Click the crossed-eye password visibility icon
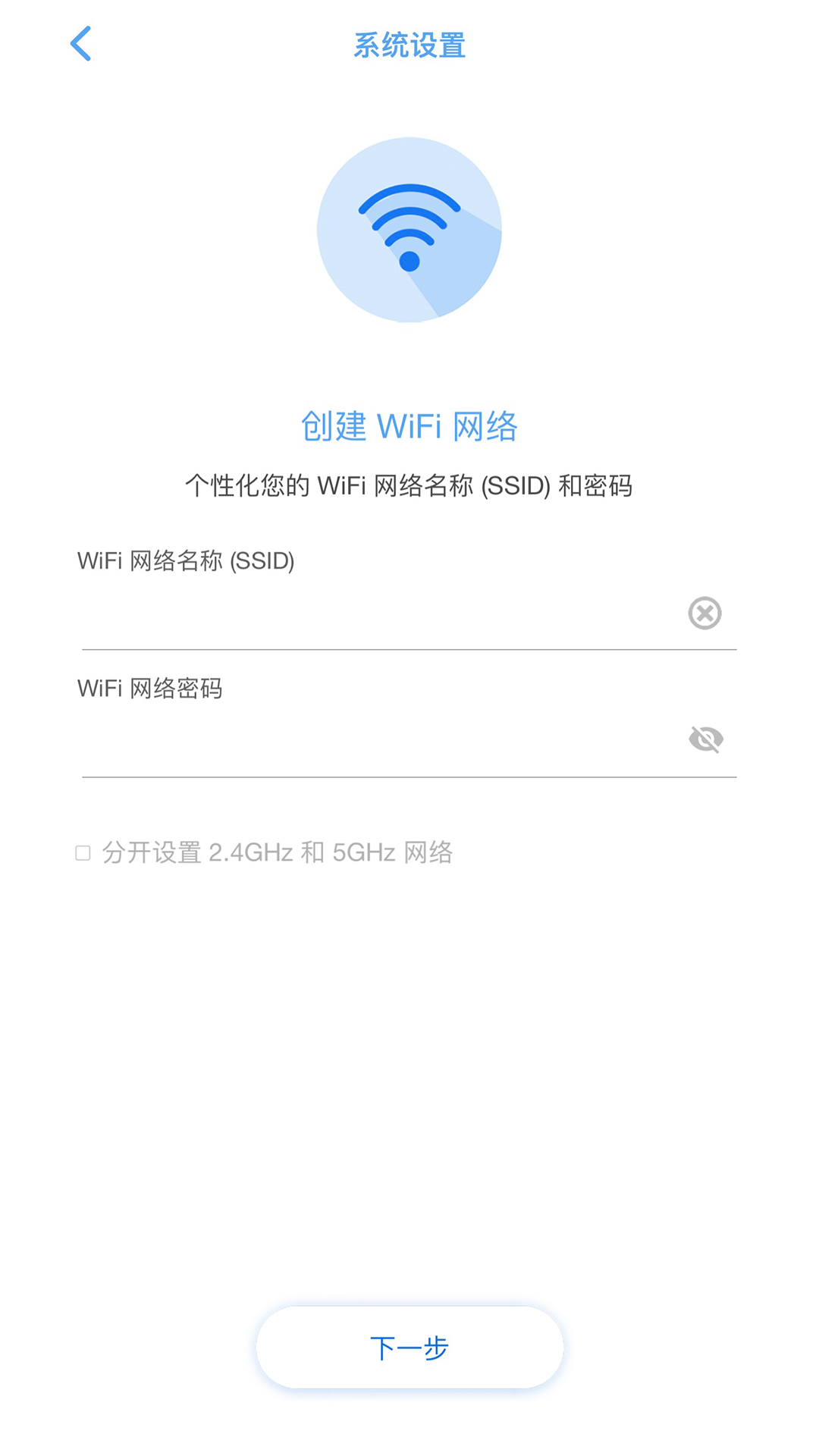819x1456 pixels. coord(708,738)
